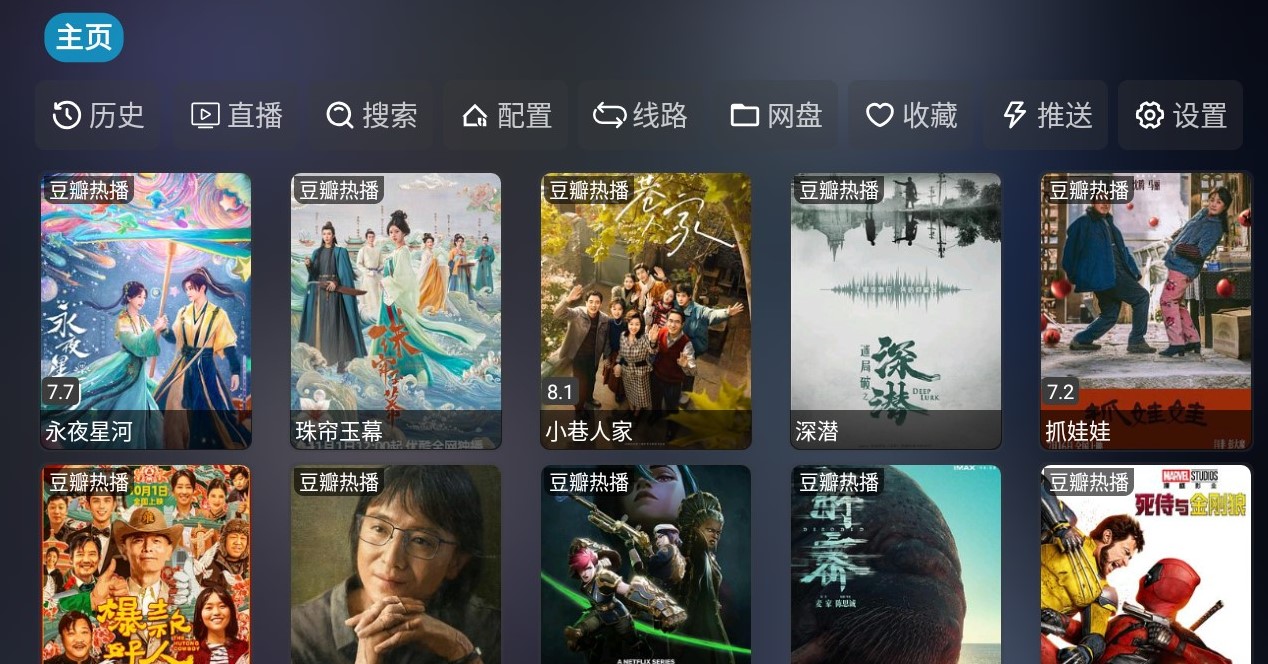This screenshot has height=664, width=1268.
Task: Open the 抓娃娃 movie card
Action: pyautogui.click(x=1146, y=311)
